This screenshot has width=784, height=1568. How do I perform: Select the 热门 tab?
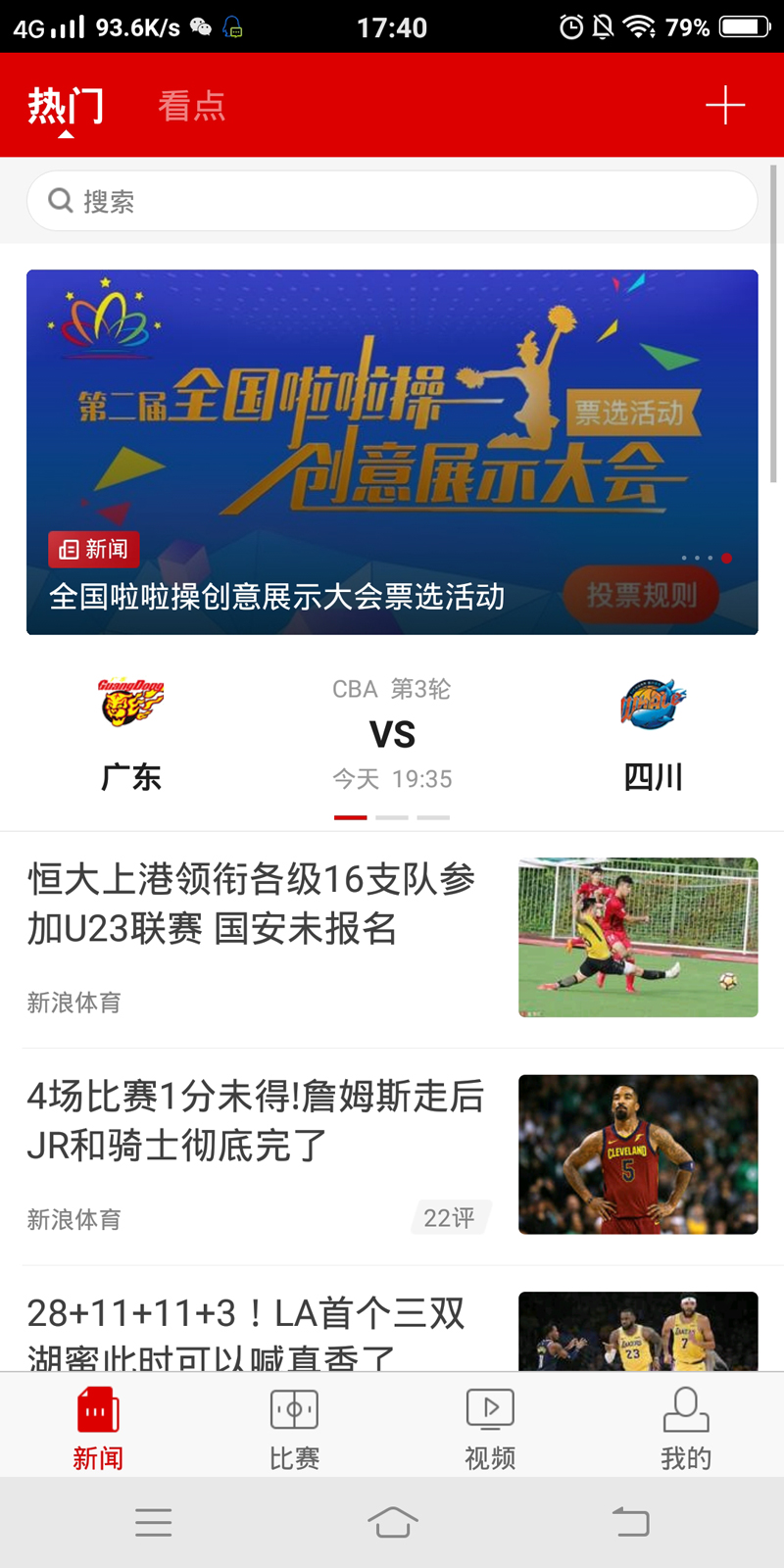click(66, 105)
